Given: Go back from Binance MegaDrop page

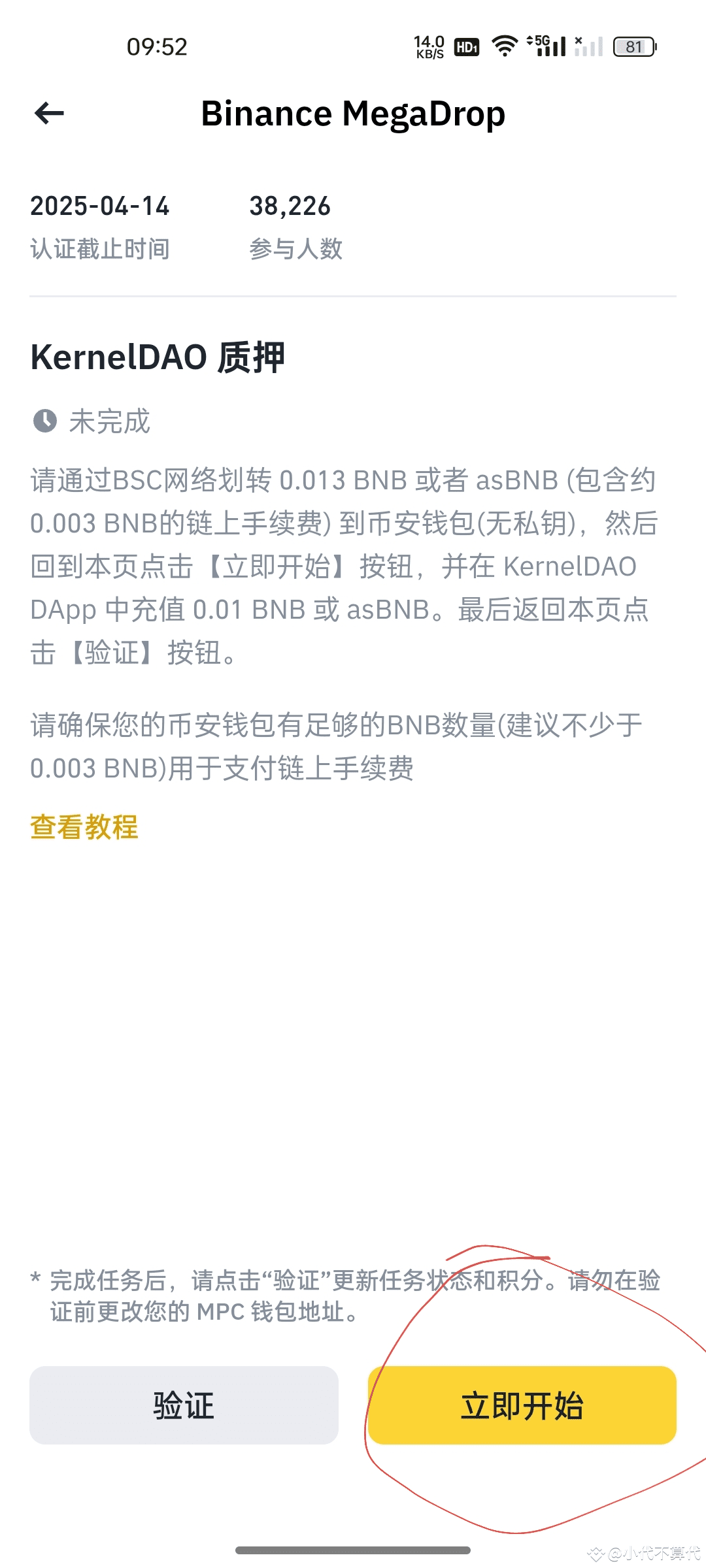Looking at the screenshot, I should pos(49,114).
